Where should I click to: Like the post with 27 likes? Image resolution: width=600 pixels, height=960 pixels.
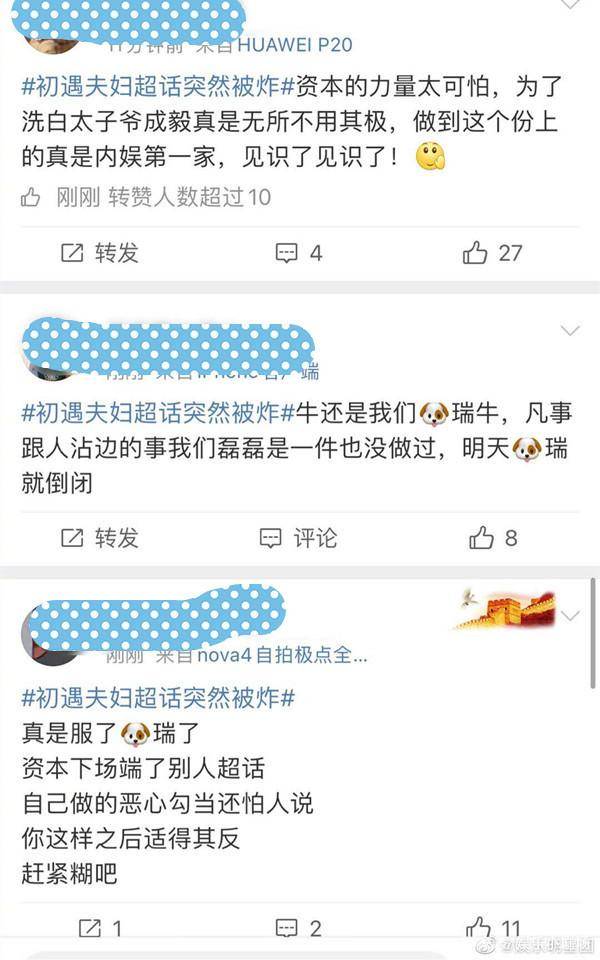[492, 253]
